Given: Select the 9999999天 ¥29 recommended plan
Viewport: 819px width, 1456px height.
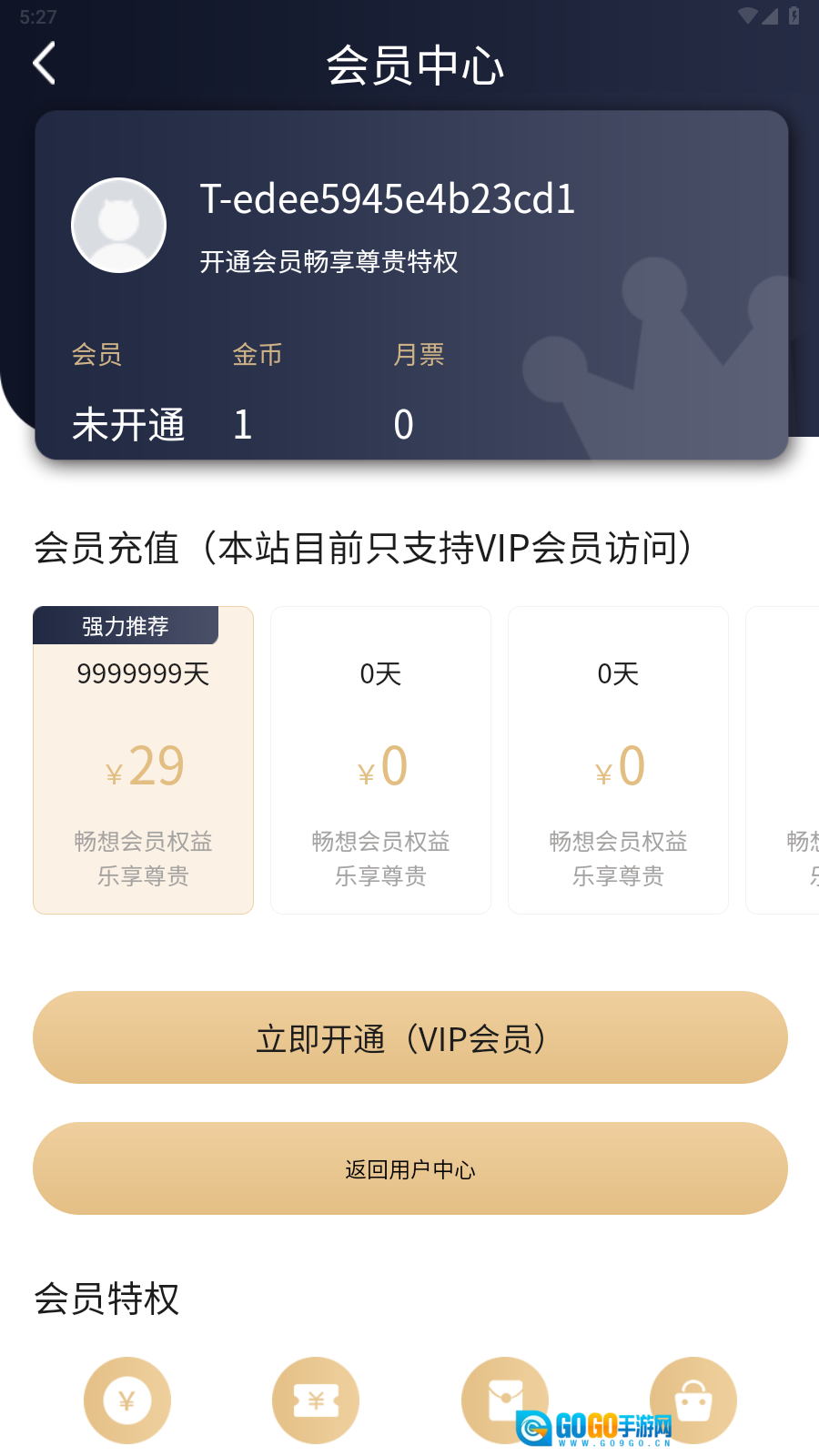Looking at the screenshot, I should (143, 760).
